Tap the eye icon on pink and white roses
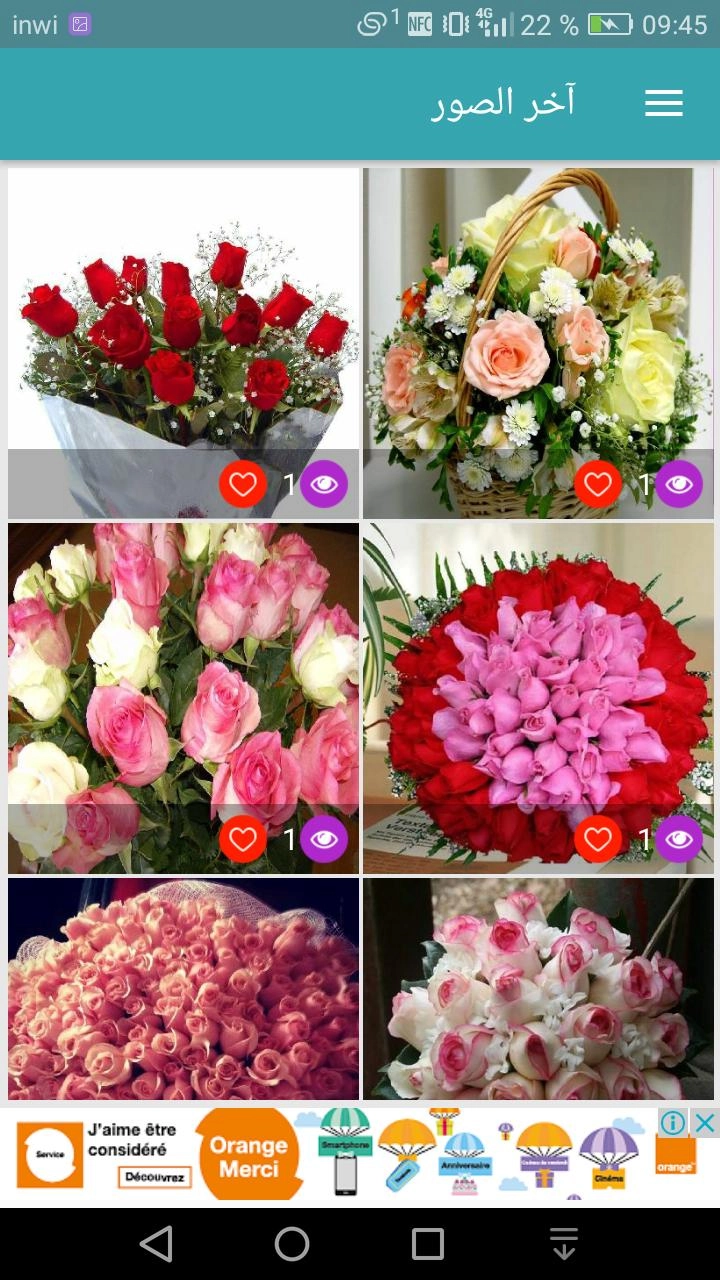Image resolution: width=720 pixels, height=1280 pixels. (x=323, y=839)
